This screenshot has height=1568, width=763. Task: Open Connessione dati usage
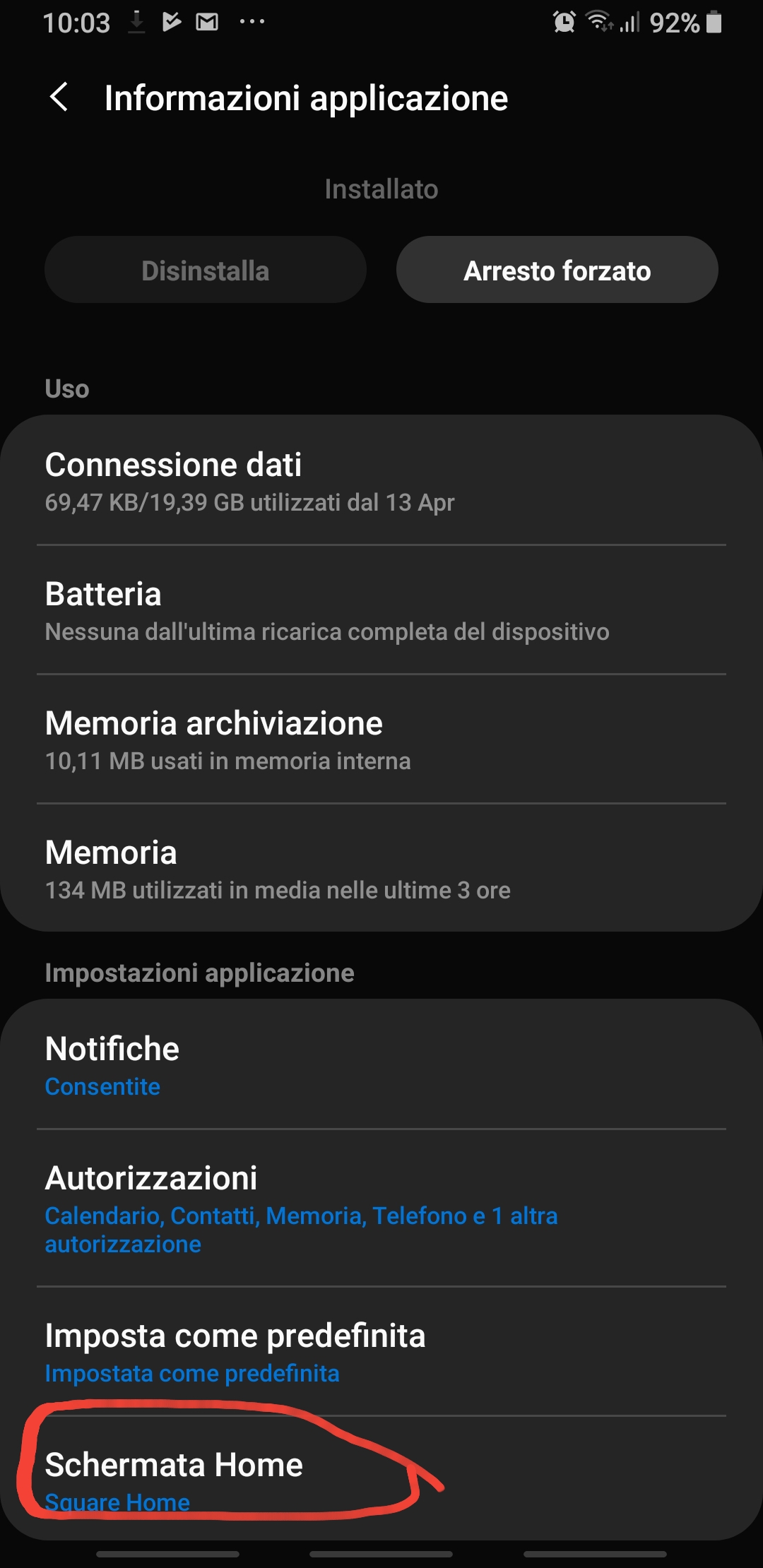tap(381, 482)
